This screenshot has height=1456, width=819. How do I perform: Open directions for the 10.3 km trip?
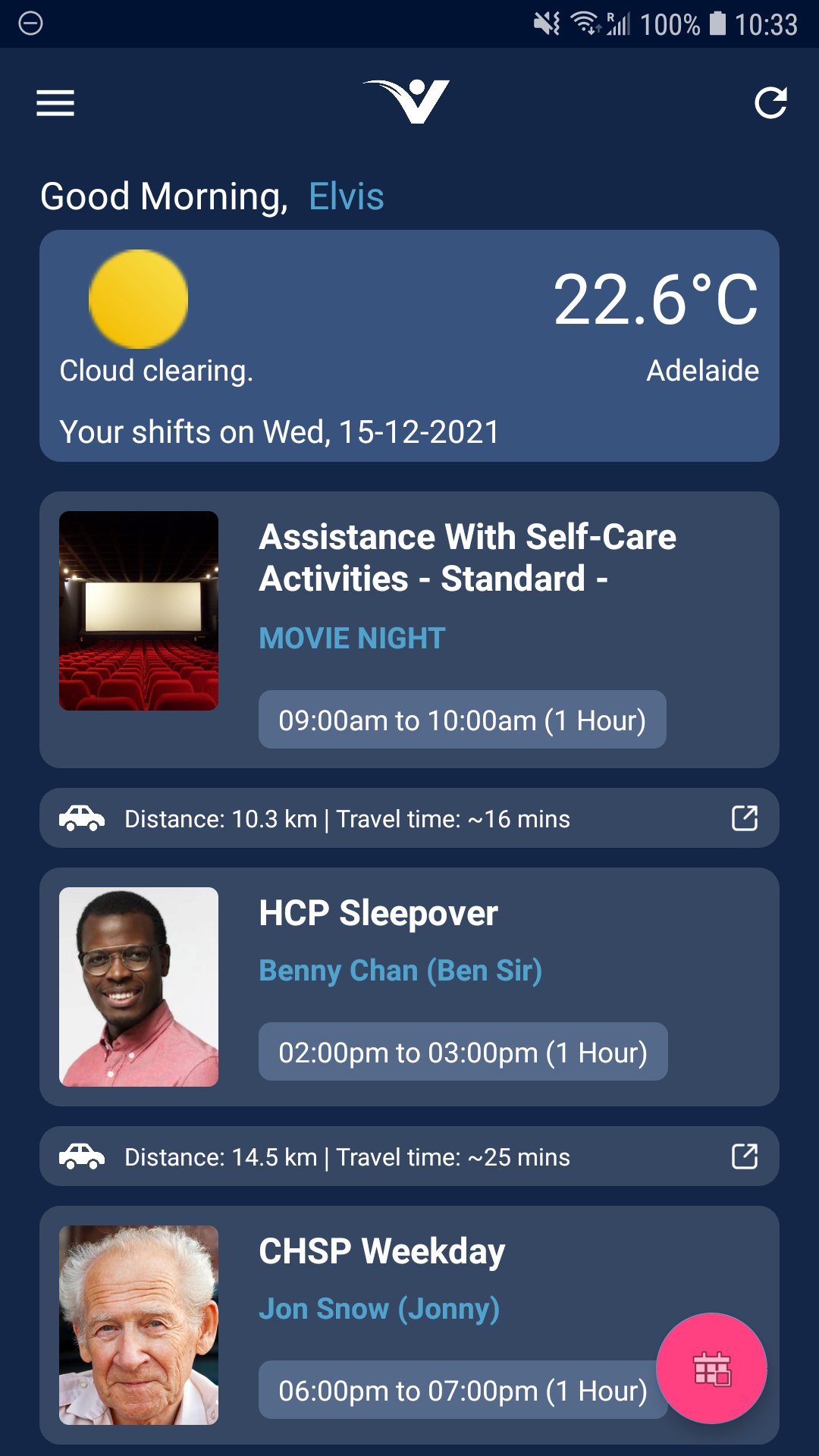click(x=745, y=818)
